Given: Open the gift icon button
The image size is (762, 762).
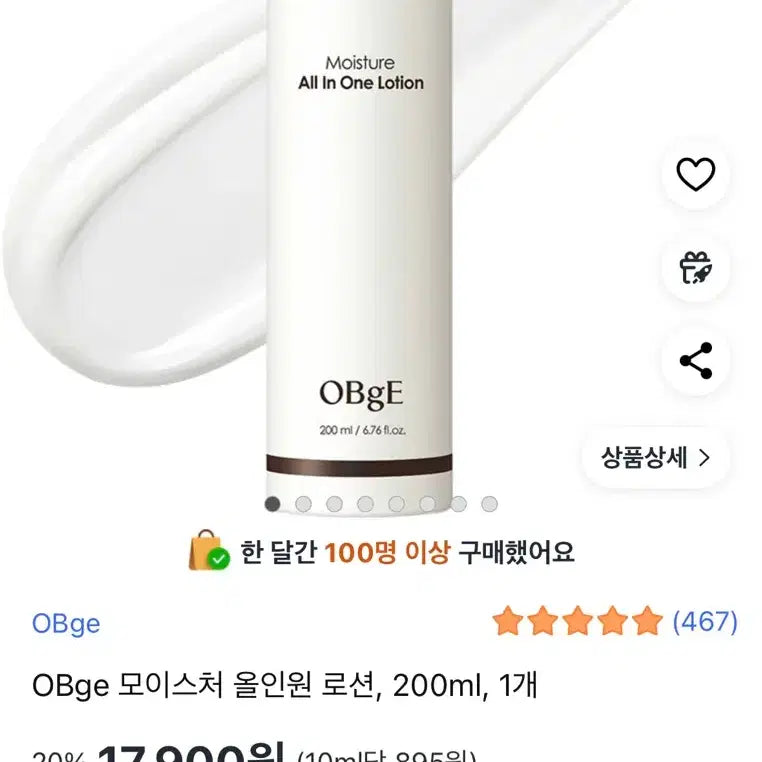Looking at the screenshot, I should [x=696, y=268].
